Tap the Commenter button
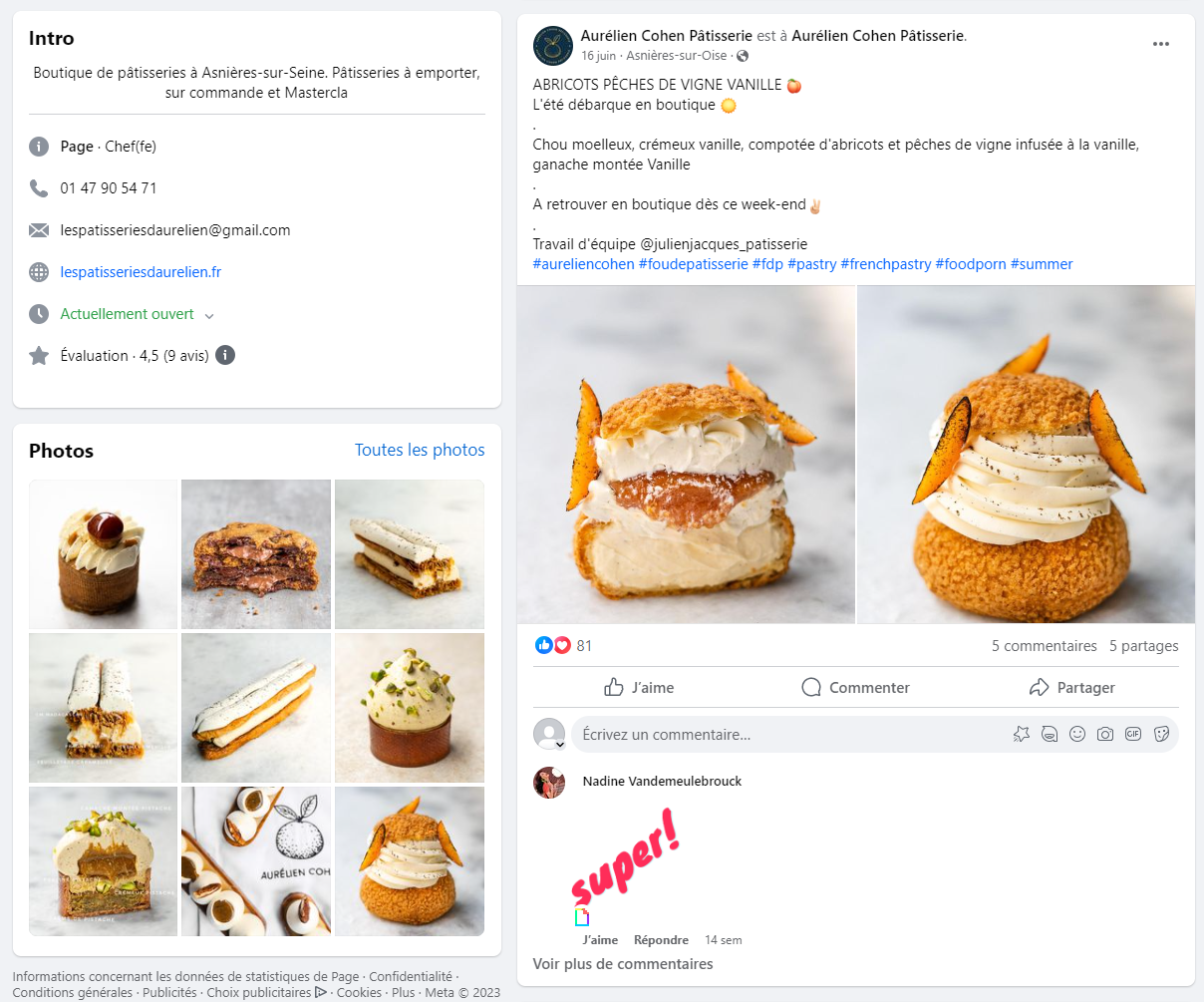 [855, 688]
